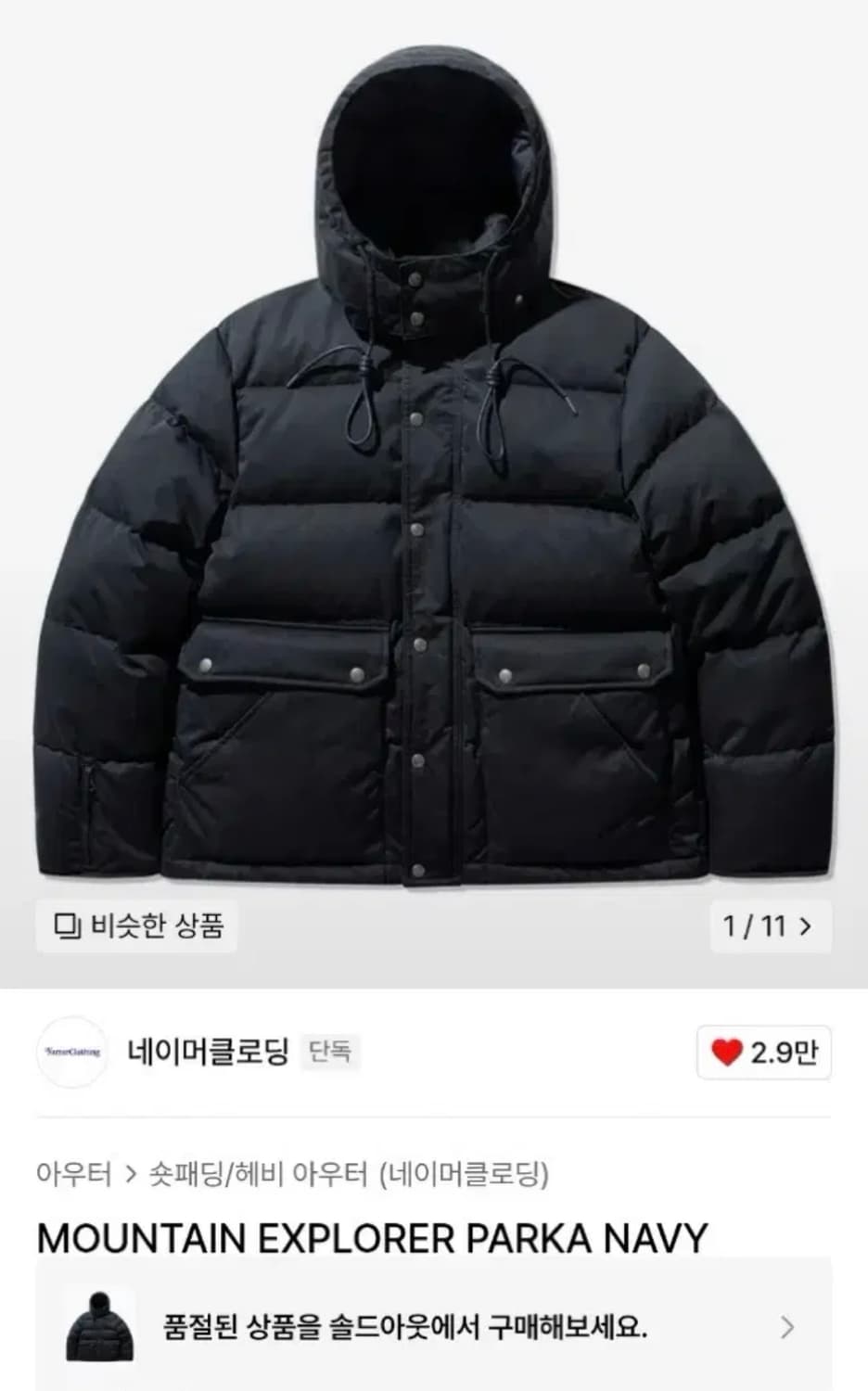
Task: Select the FarmerClothing circular logo
Action: point(72,1051)
